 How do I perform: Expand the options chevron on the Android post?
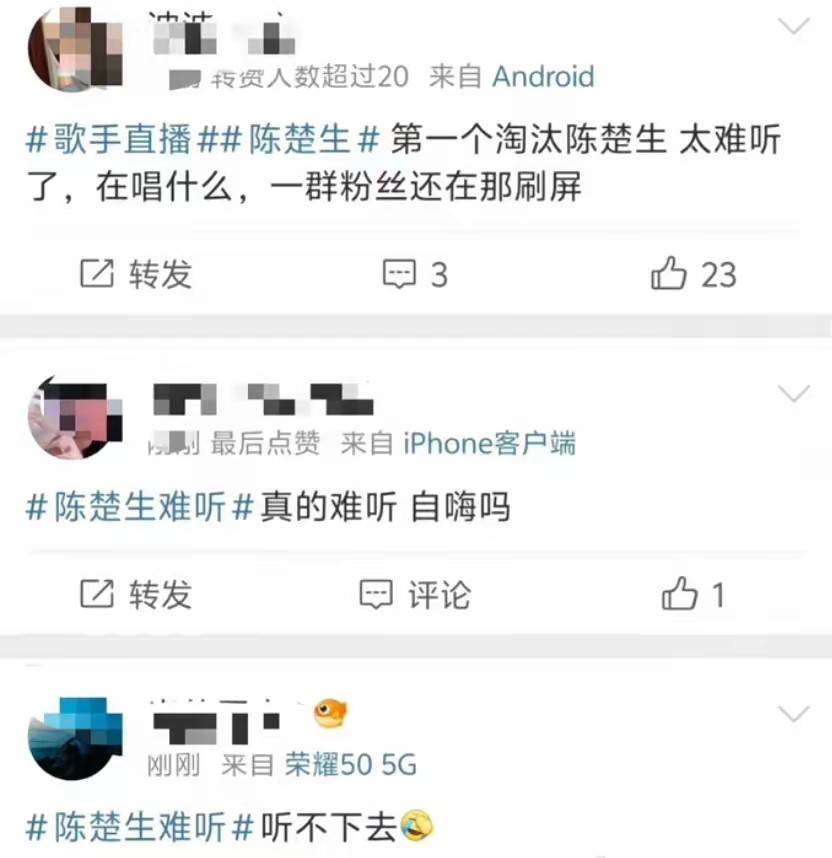pos(793,26)
